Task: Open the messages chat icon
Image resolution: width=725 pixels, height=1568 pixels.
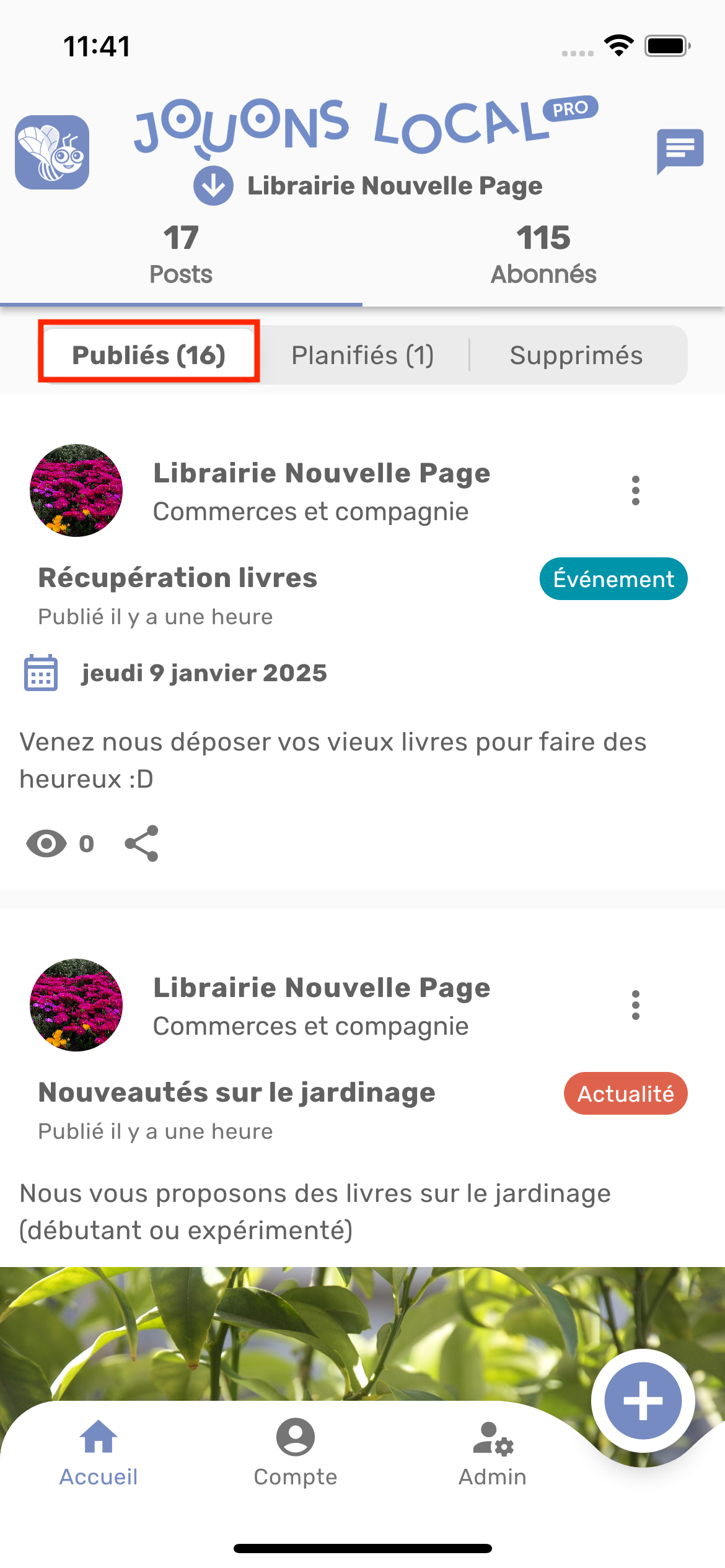Action: pyautogui.click(x=680, y=150)
